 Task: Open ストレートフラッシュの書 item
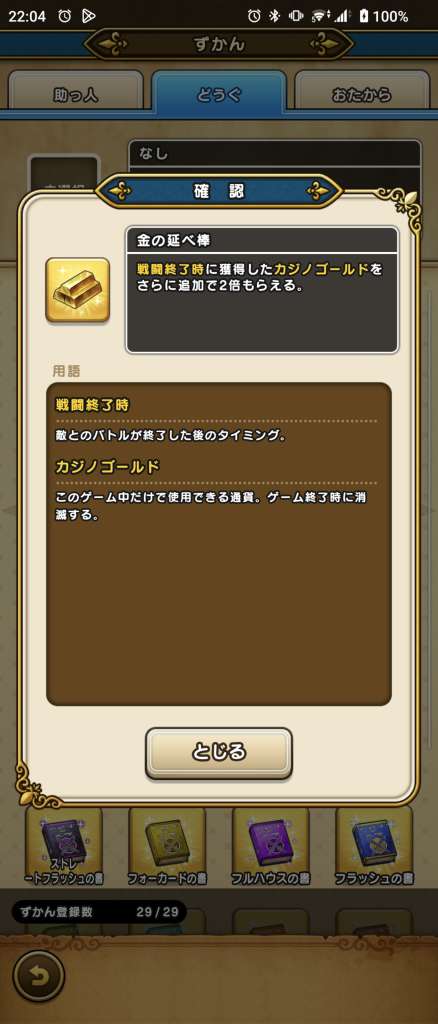[x=64, y=848]
